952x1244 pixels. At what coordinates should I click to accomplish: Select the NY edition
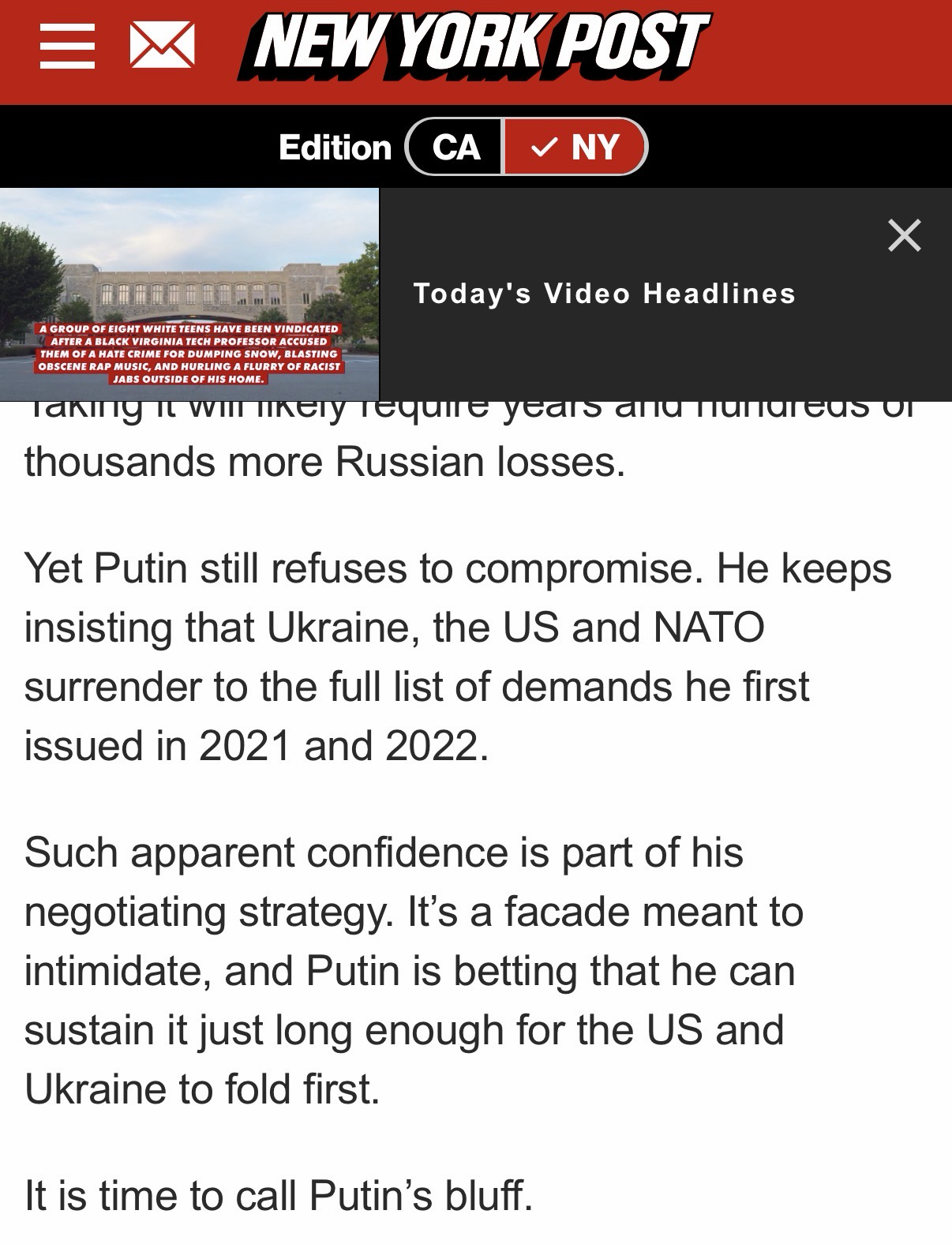(x=575, y=147)
